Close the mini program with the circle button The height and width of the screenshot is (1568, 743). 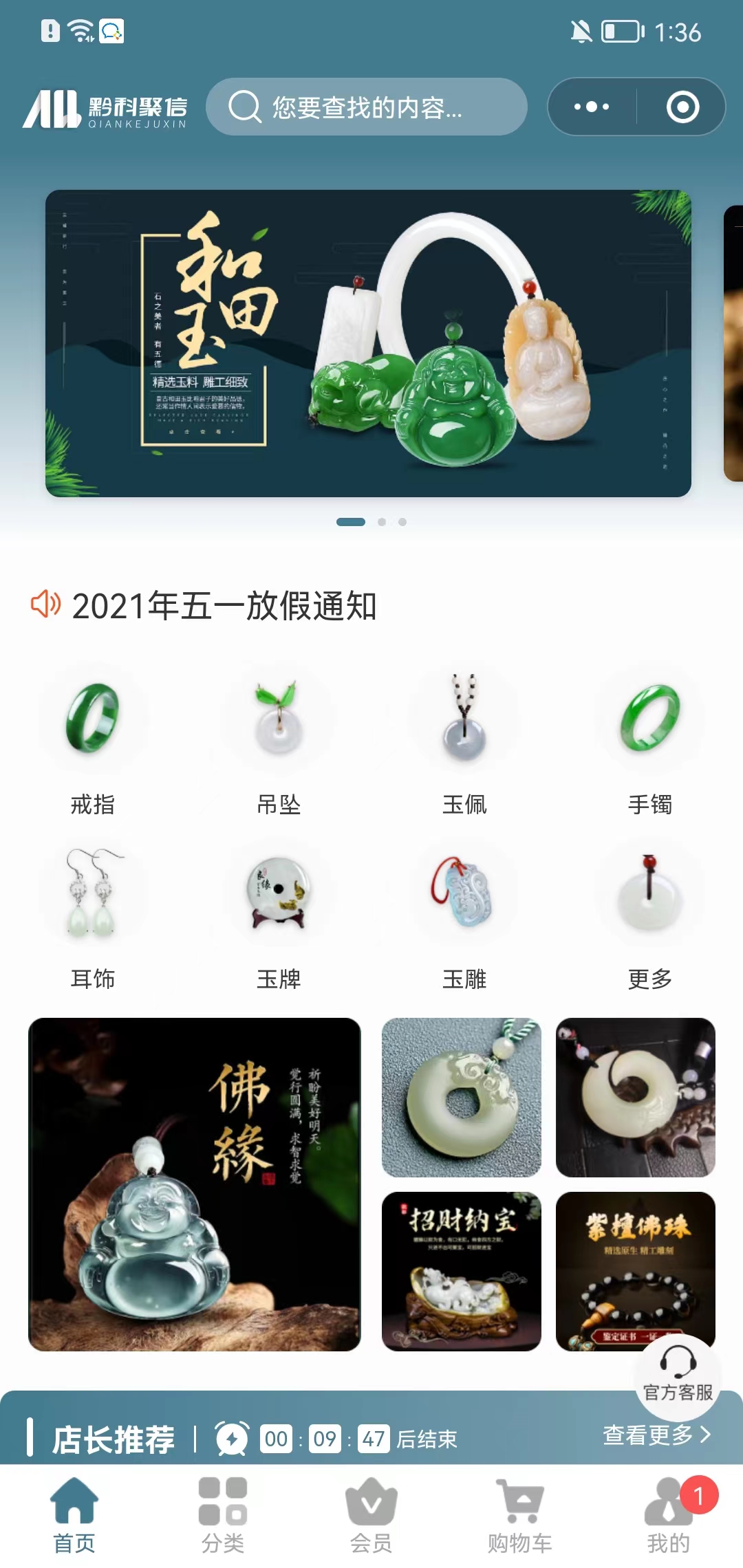pyautogui.click(x=682, y=107)
